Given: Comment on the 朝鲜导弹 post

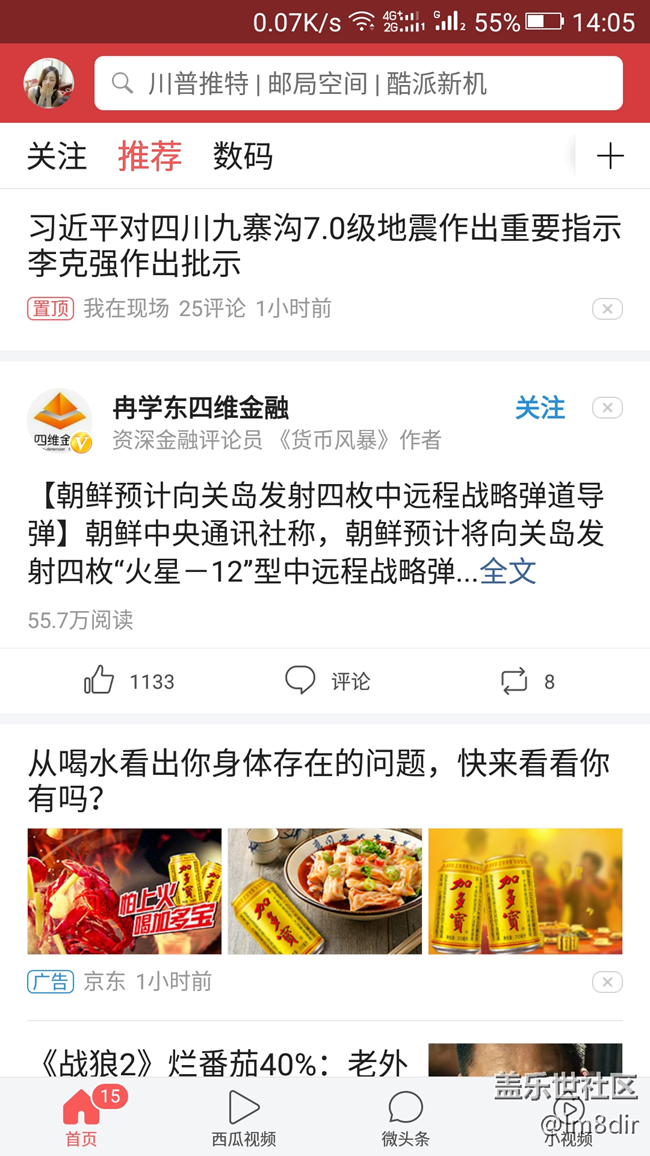Looking at the screenshot, I should 328,681.
